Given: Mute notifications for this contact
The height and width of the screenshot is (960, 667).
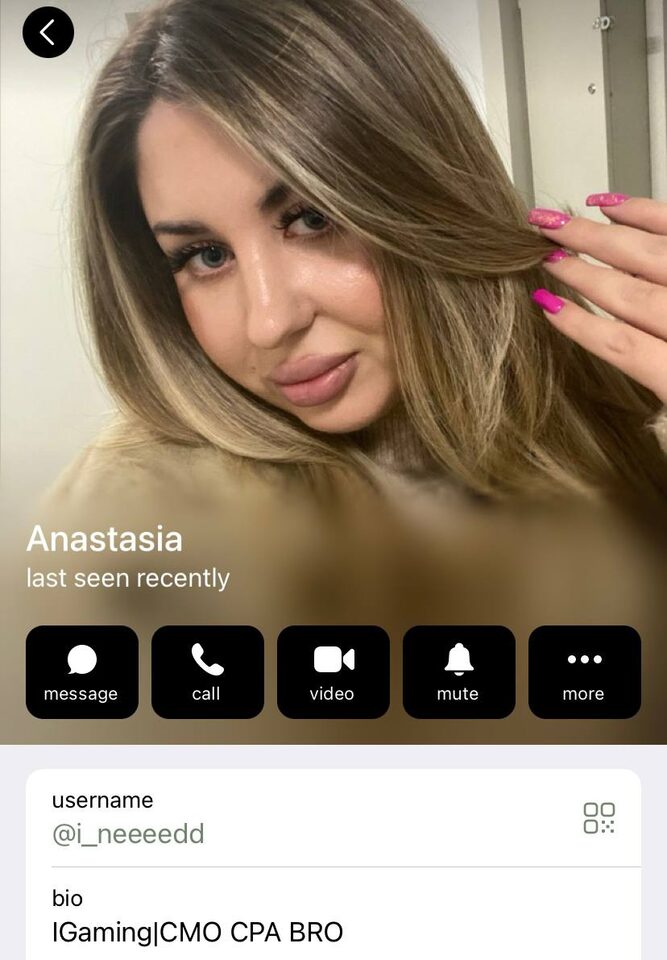Looking at the screenshot, I should click(x=458, y=672).
